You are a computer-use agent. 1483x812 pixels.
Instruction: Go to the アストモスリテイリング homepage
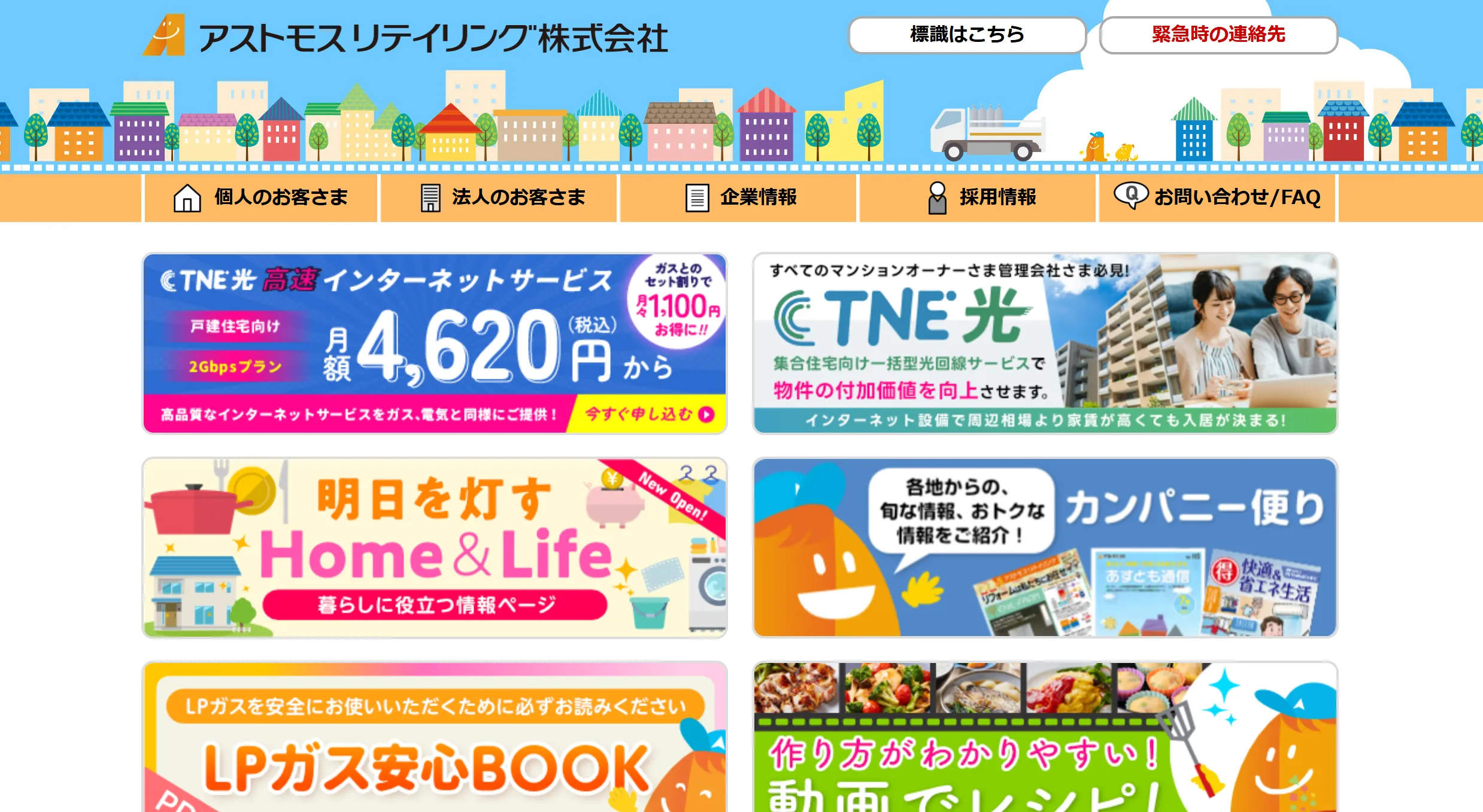[405, 37]
